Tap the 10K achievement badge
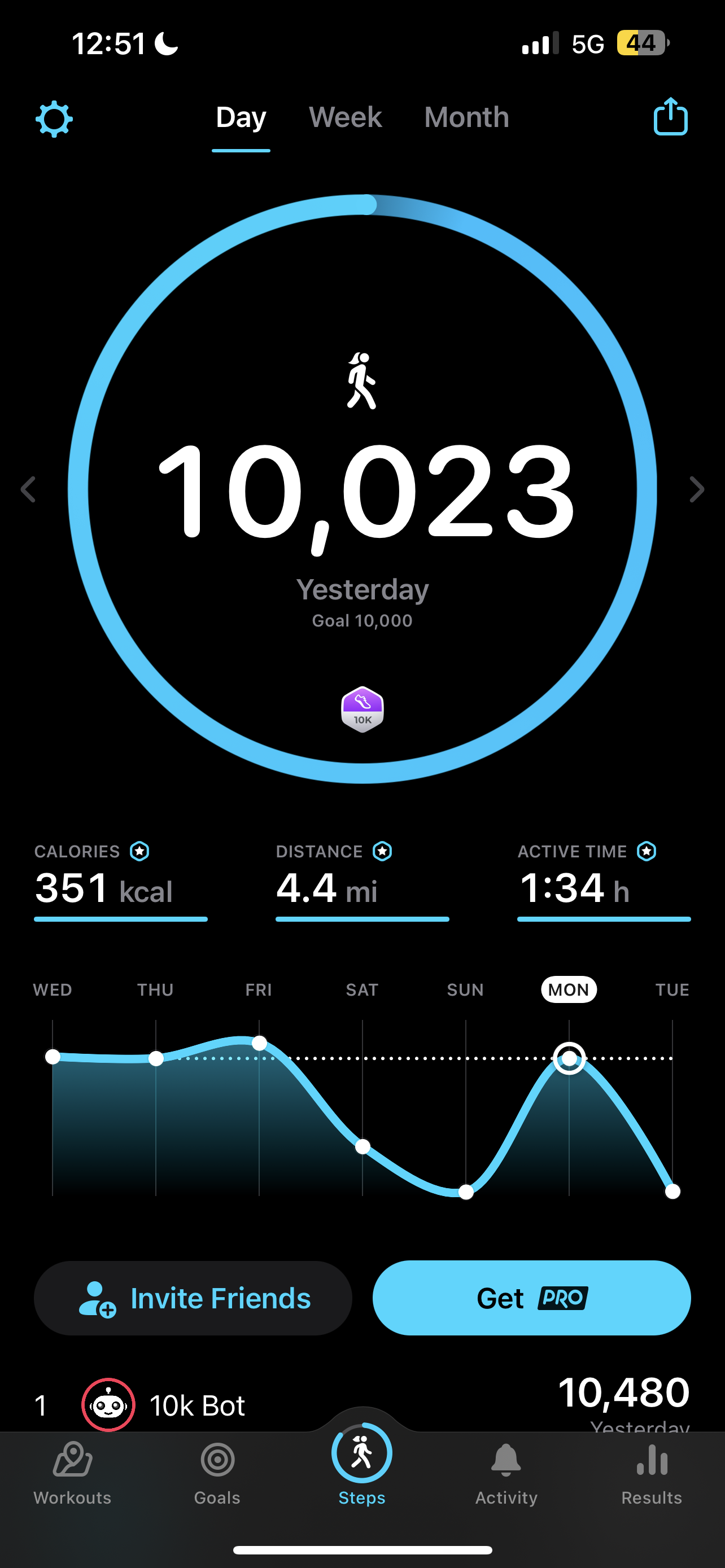Screen dimensions: 725x1568 (362, 709)
